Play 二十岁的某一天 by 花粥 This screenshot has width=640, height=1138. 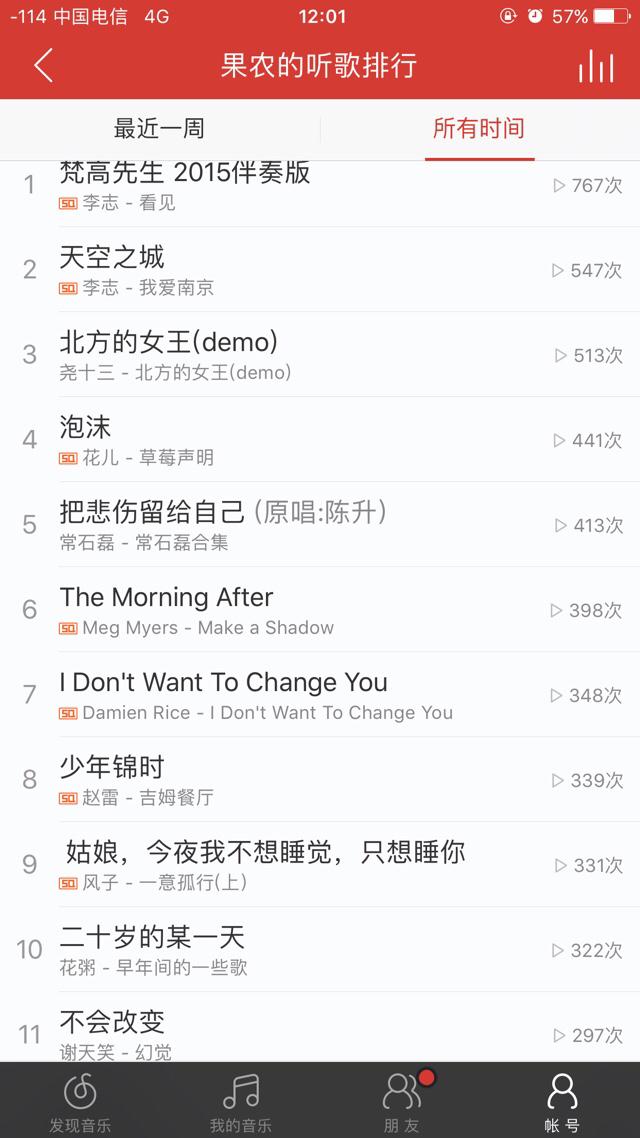320,949
